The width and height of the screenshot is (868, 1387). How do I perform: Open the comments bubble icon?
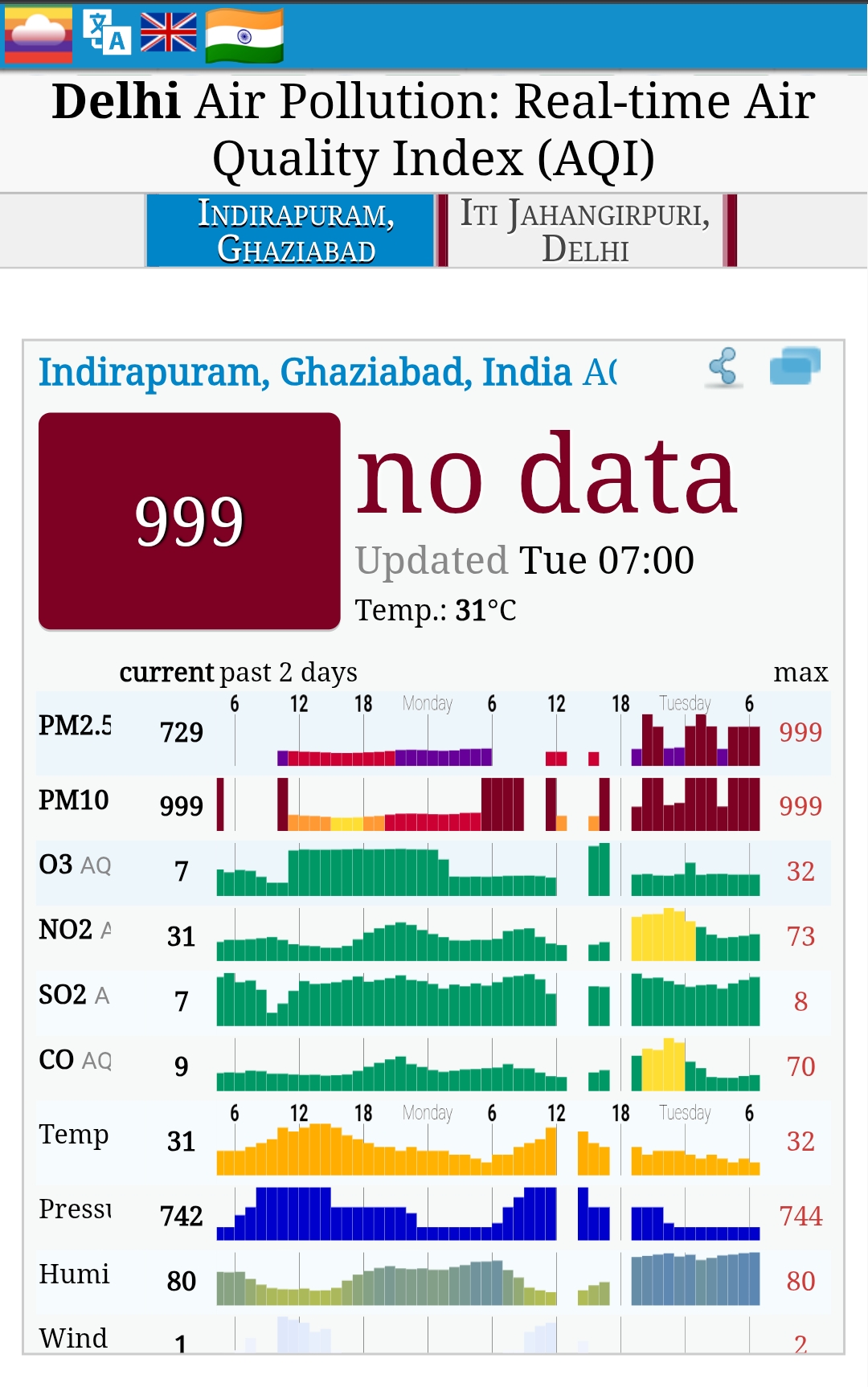pos(794,366)
